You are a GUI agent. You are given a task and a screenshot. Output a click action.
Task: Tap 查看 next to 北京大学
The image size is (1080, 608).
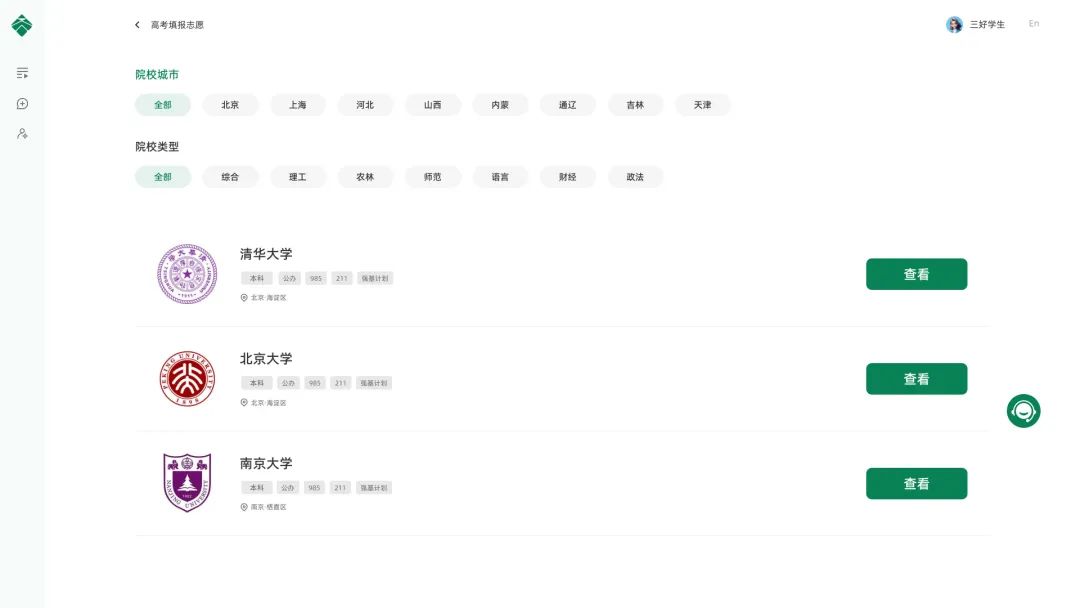[x=916, y=379]
